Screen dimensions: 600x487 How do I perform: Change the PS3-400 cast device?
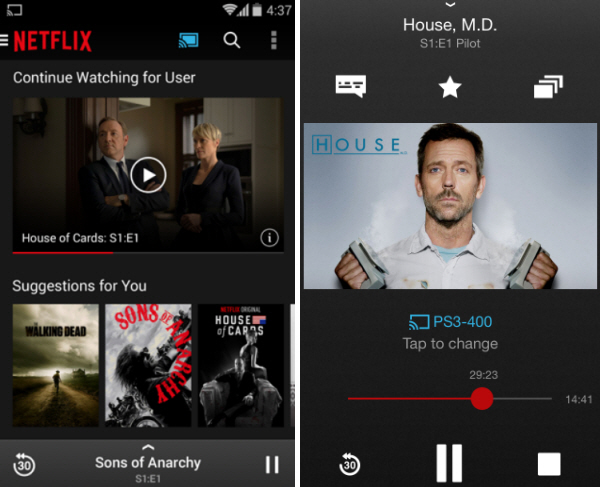pyautogui.click(x=451, y=332)
